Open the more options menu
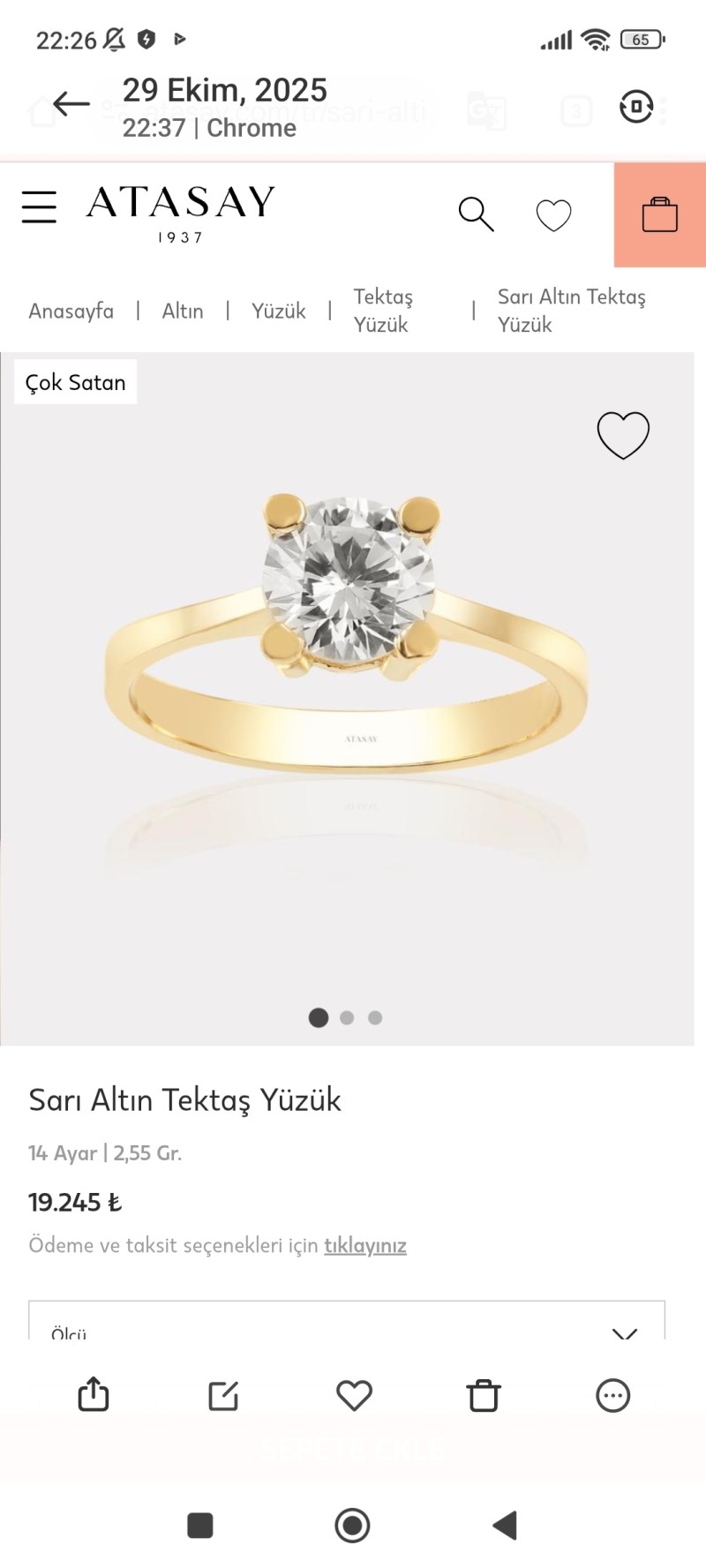Screen dimensions: 706x1568 [613, 1395]
